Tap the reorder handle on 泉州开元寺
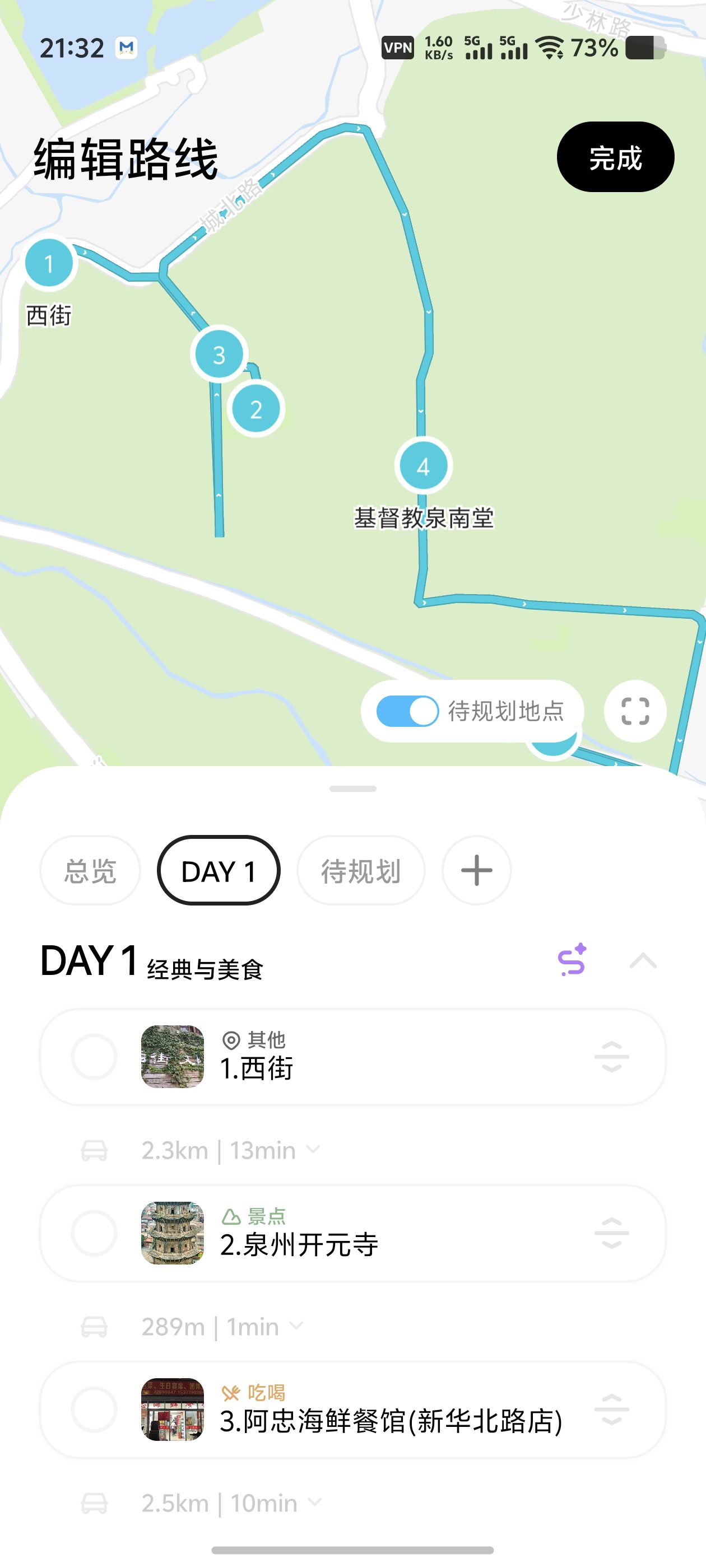 (x=611, y=1233)
